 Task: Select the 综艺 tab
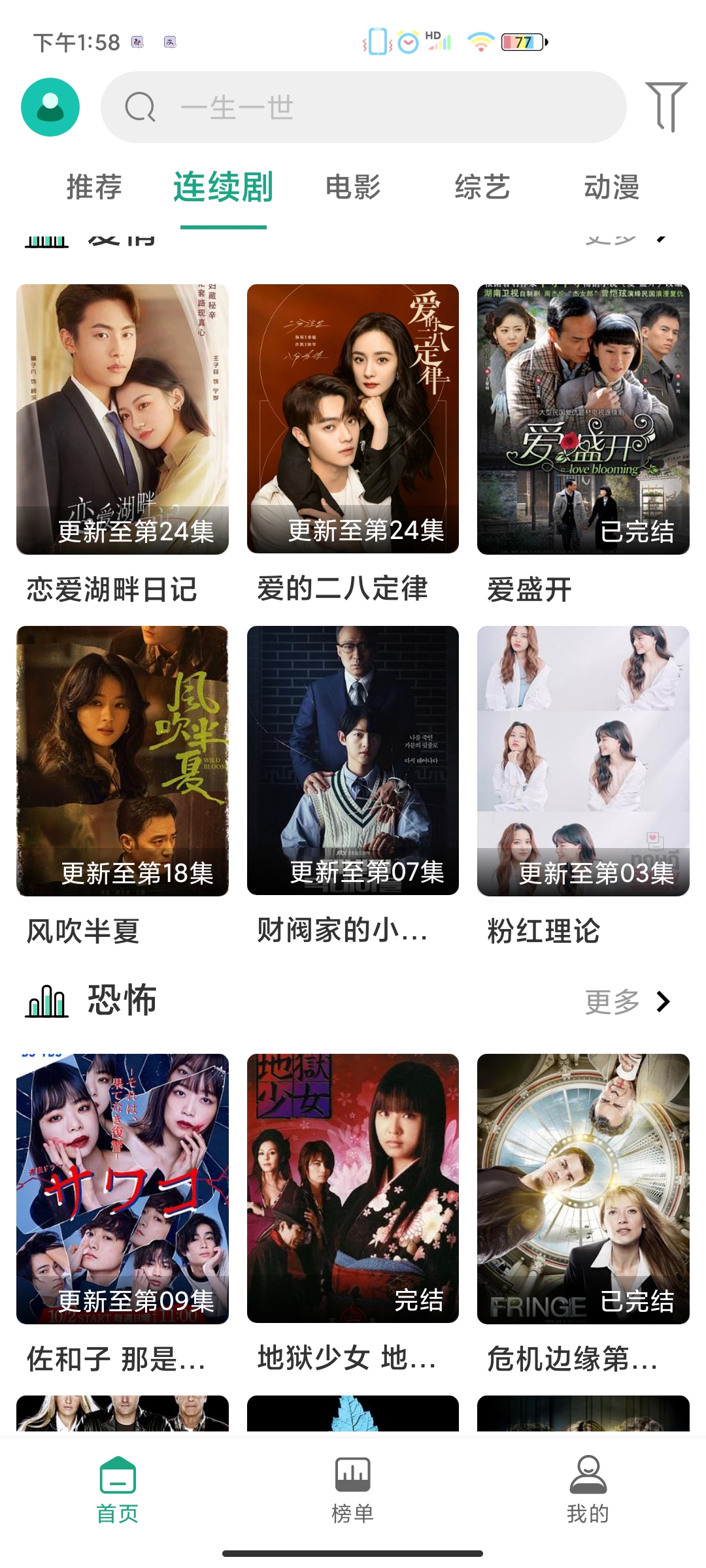click(482, 188)
